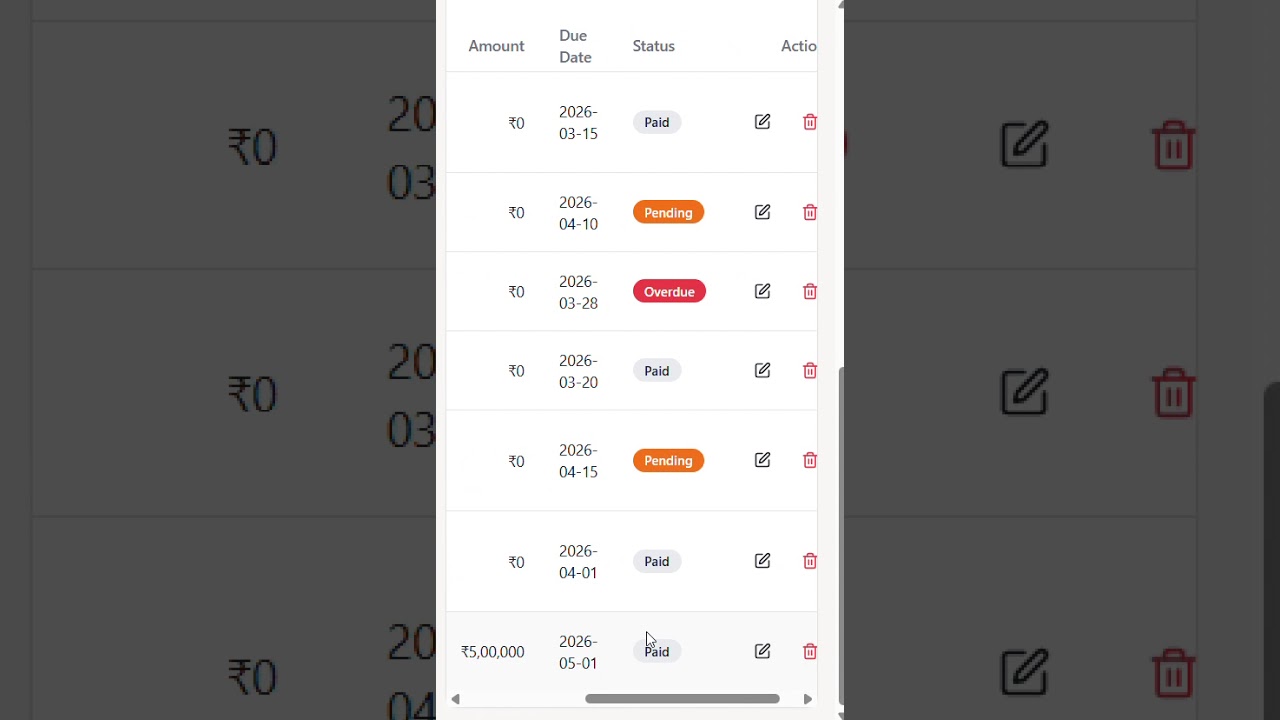Edit the row due 2026-03-15
The height and width of the screenshot is (720, 1280).
click(x=762, y=122)
